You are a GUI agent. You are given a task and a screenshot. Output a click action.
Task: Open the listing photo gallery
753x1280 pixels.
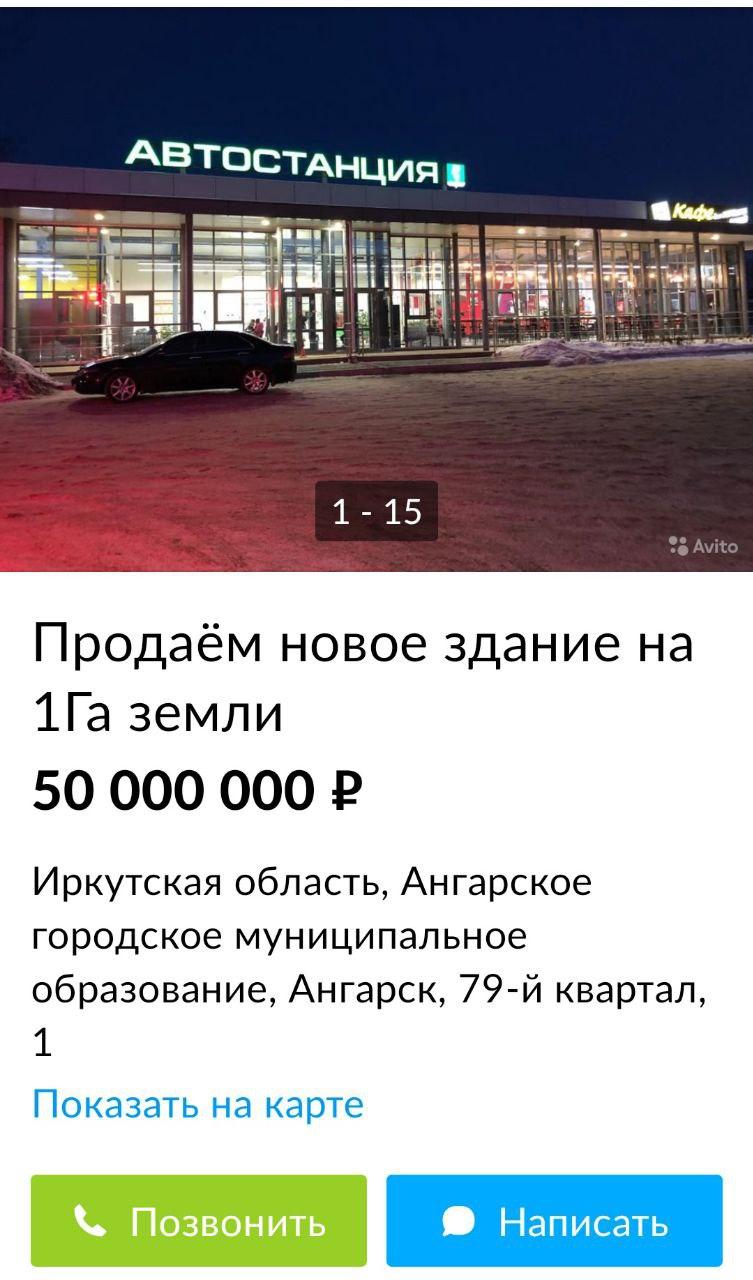[x=376, y=290]
